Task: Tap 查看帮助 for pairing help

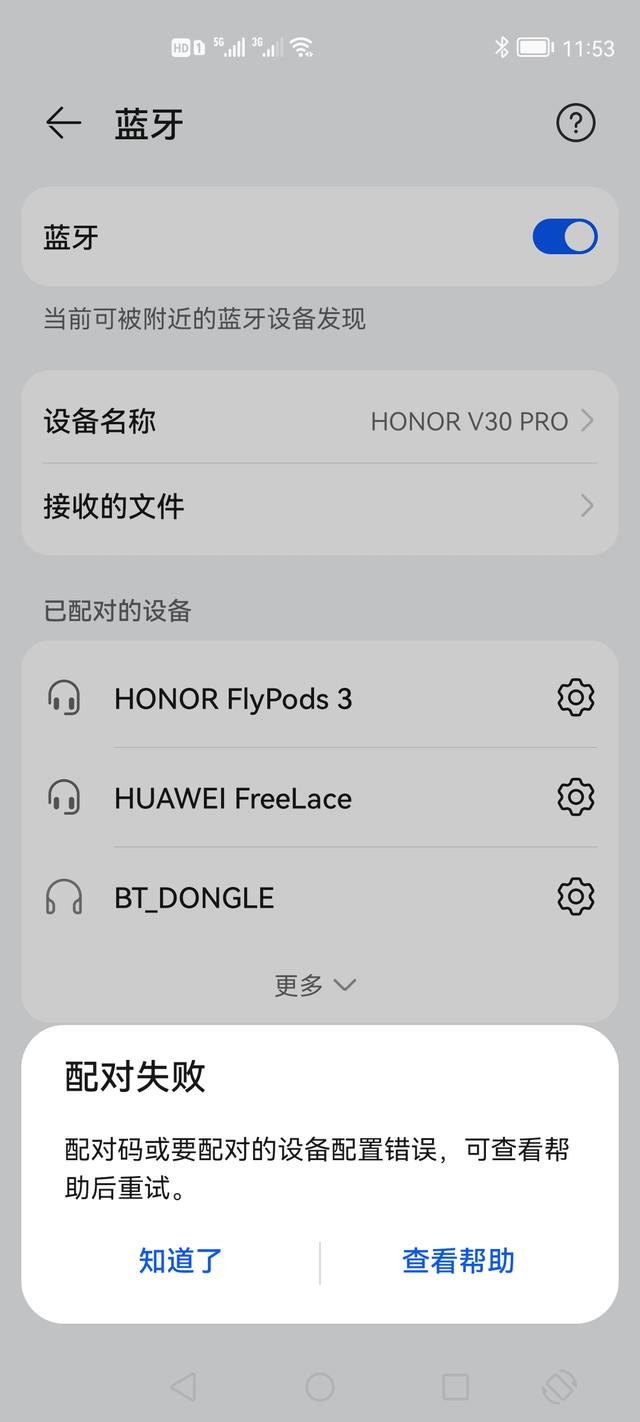Action: pos(458,1261)
